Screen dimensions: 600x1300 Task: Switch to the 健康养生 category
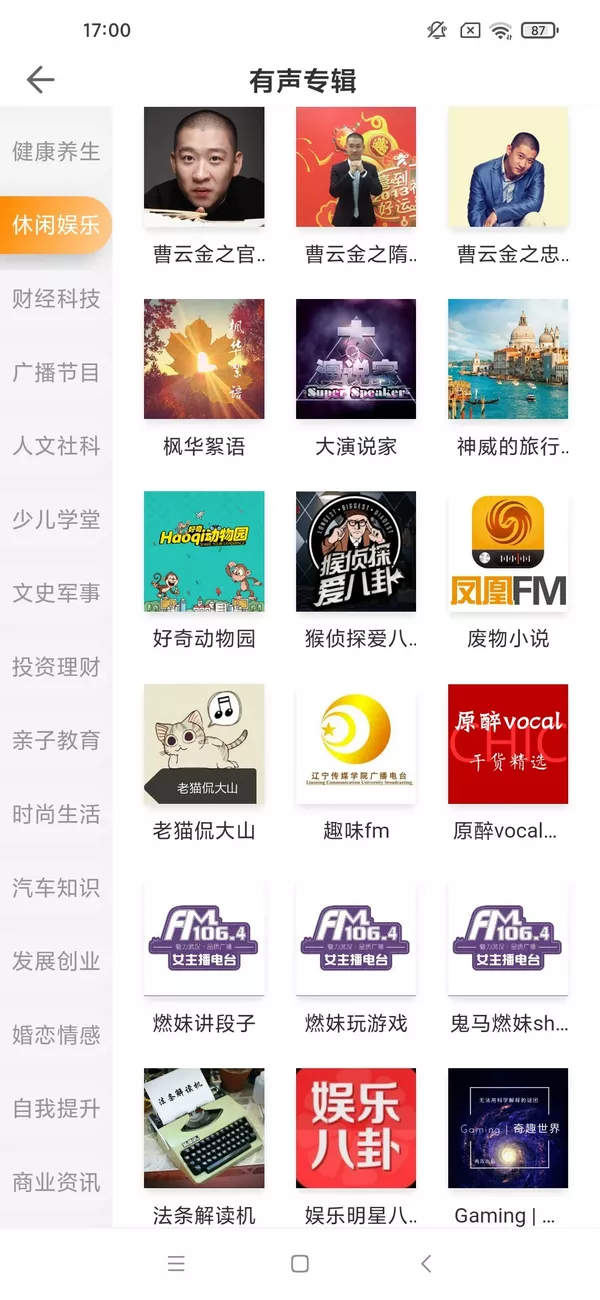coord(56,152)
